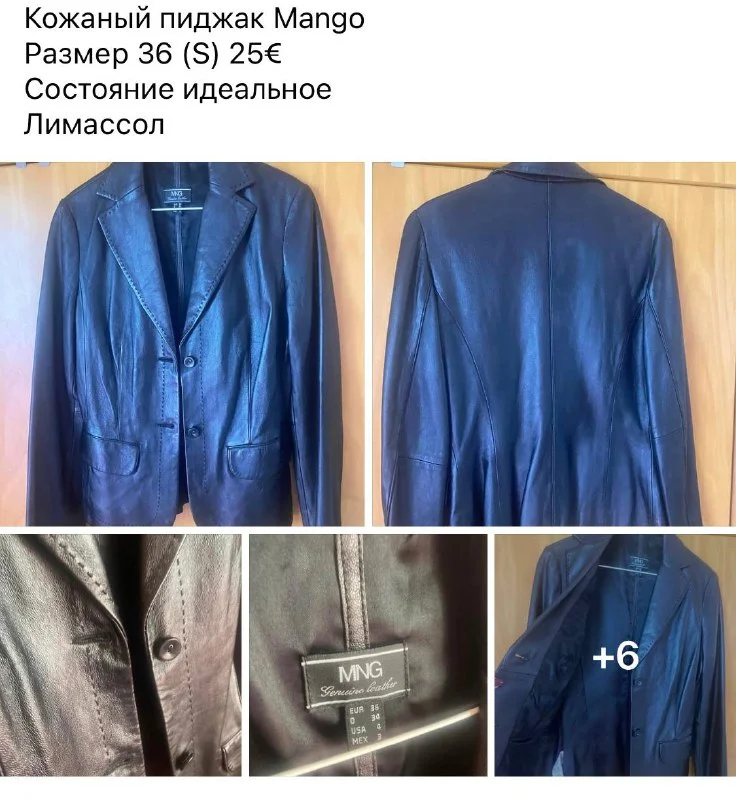The width and height of the screenshot is (736, 800).
Task: Show the +6 more photos
Action: (615, 655)
